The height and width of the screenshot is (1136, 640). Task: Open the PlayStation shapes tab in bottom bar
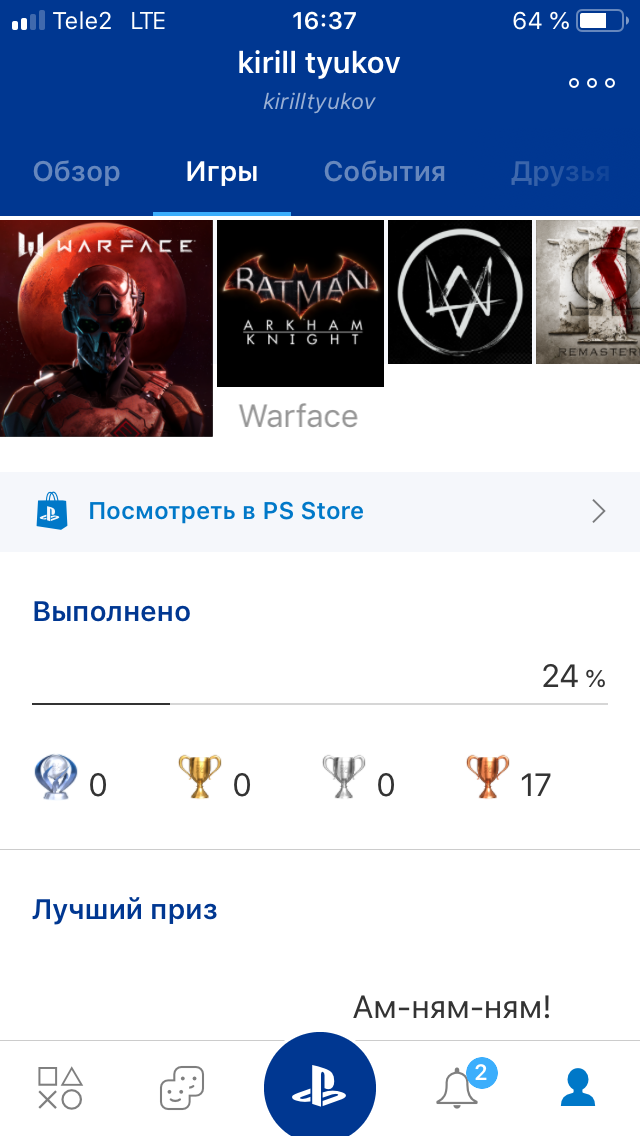click(60, 1087)
